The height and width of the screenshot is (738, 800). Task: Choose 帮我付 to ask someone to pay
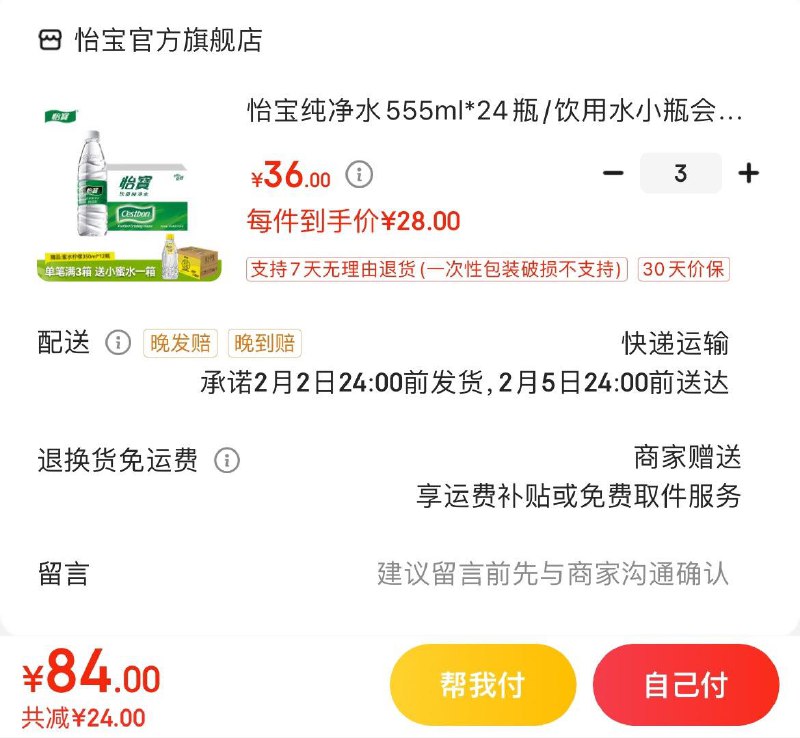(482, 685)
